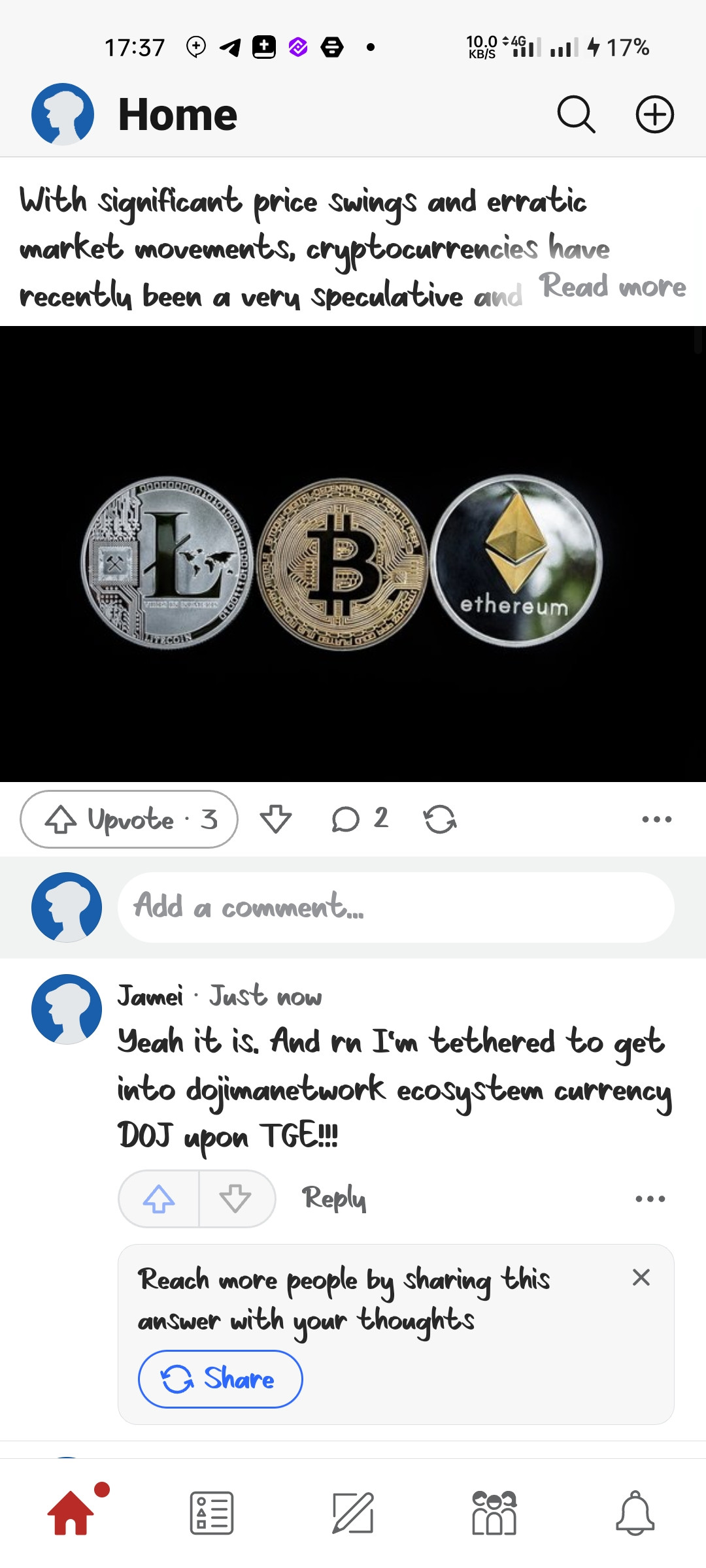Image resolution: width=706 pixels, height=1568 pixels.
Task: Open the profile avatar beside Home
Action: click(x=63, y=114)
